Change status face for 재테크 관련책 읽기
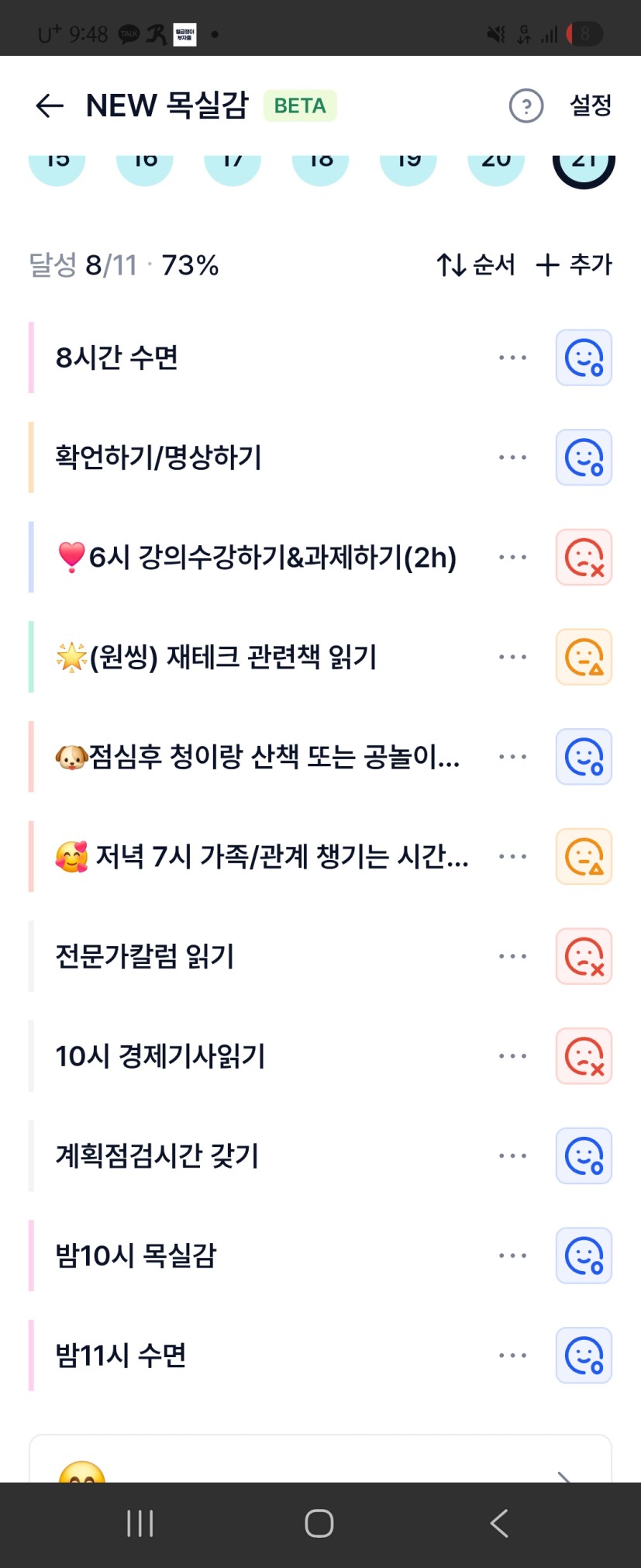This screenshot has width=641, height=1568. [584, 657]
